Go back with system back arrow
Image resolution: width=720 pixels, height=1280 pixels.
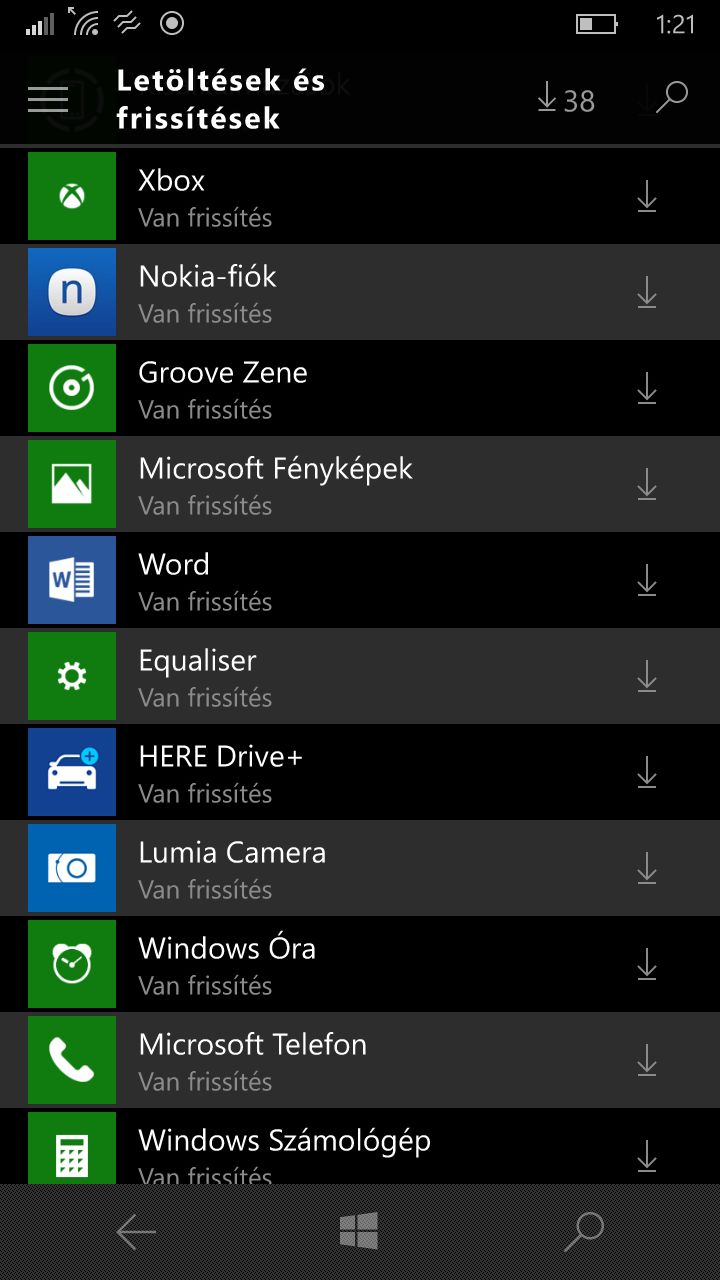(x=136, y=1233)
